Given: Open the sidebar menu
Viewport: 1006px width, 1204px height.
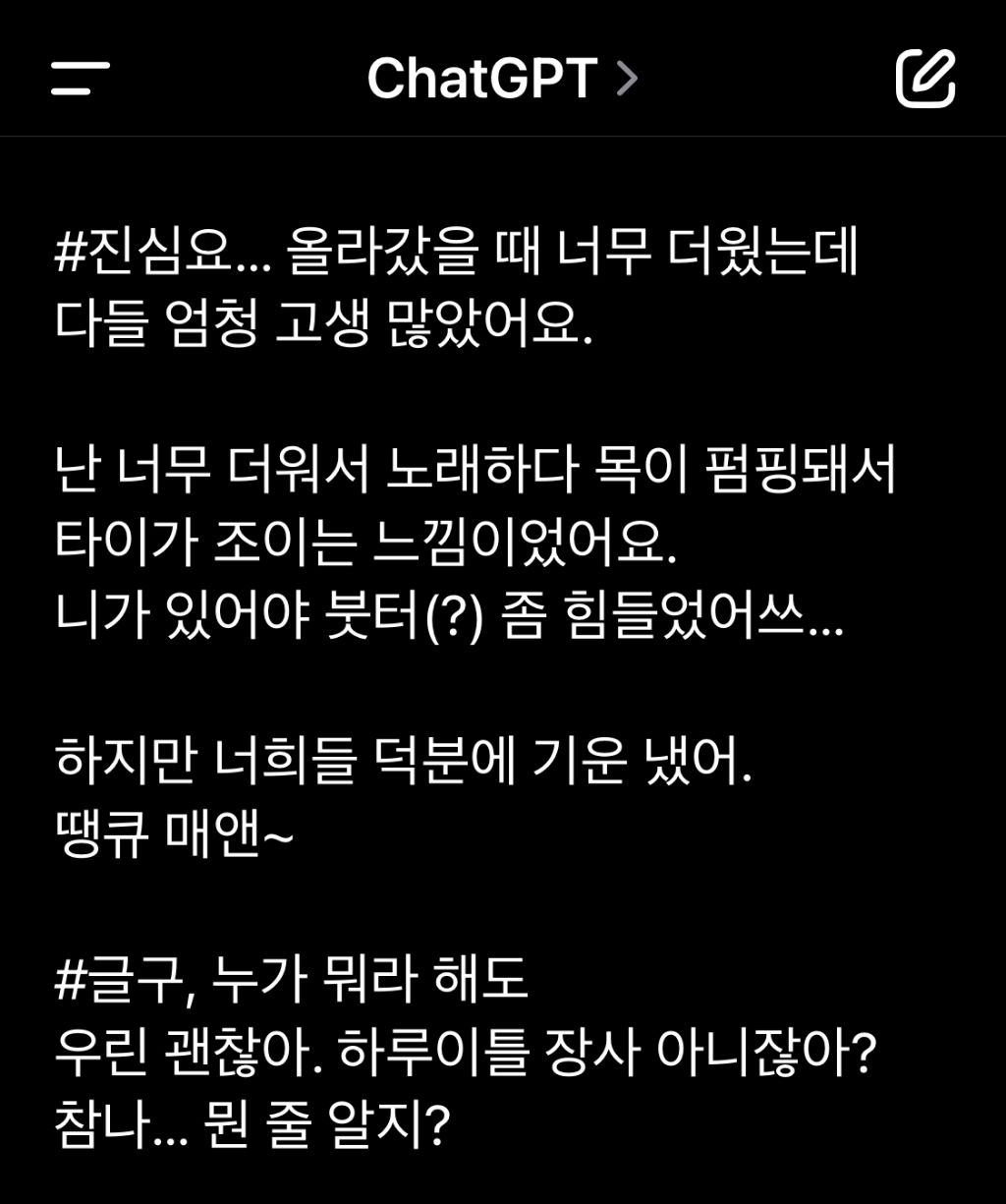Looking at the screenshot, I should click(81, 78).
